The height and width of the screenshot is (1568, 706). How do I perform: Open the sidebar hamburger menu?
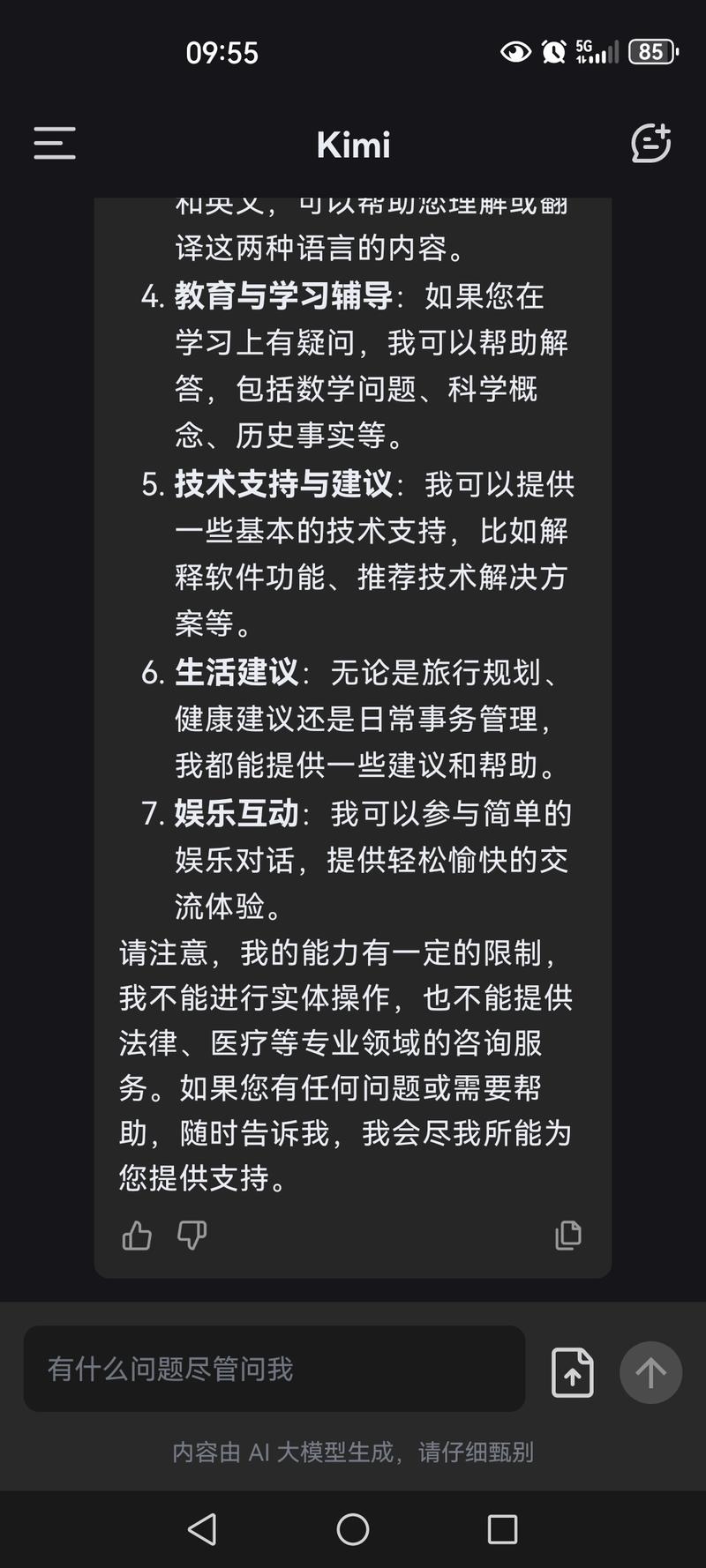tap(53, 144)
